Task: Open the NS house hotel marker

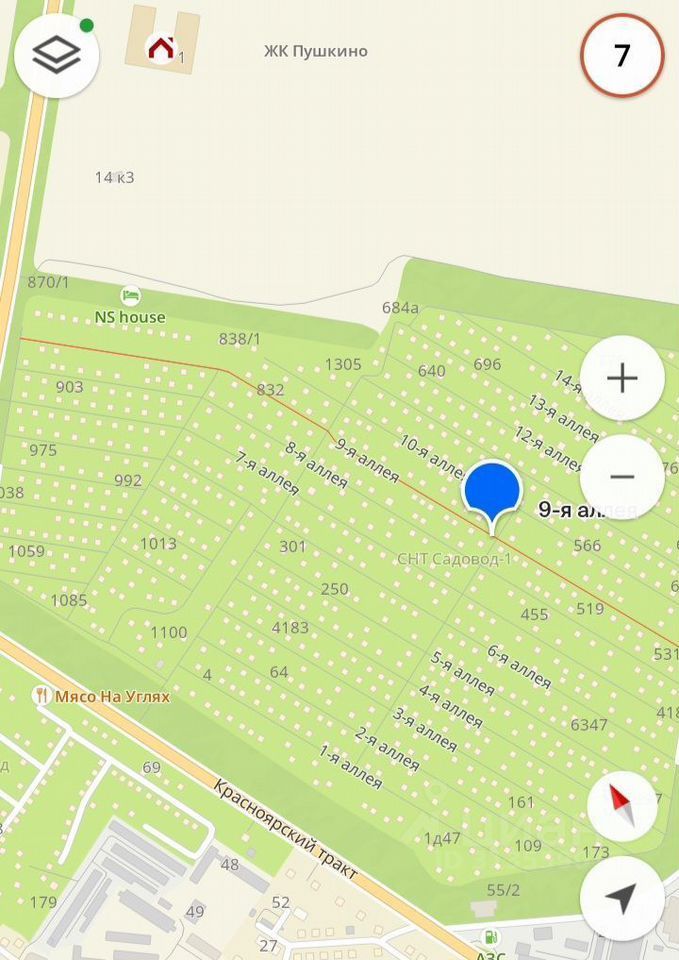Action: coord(130,296)
